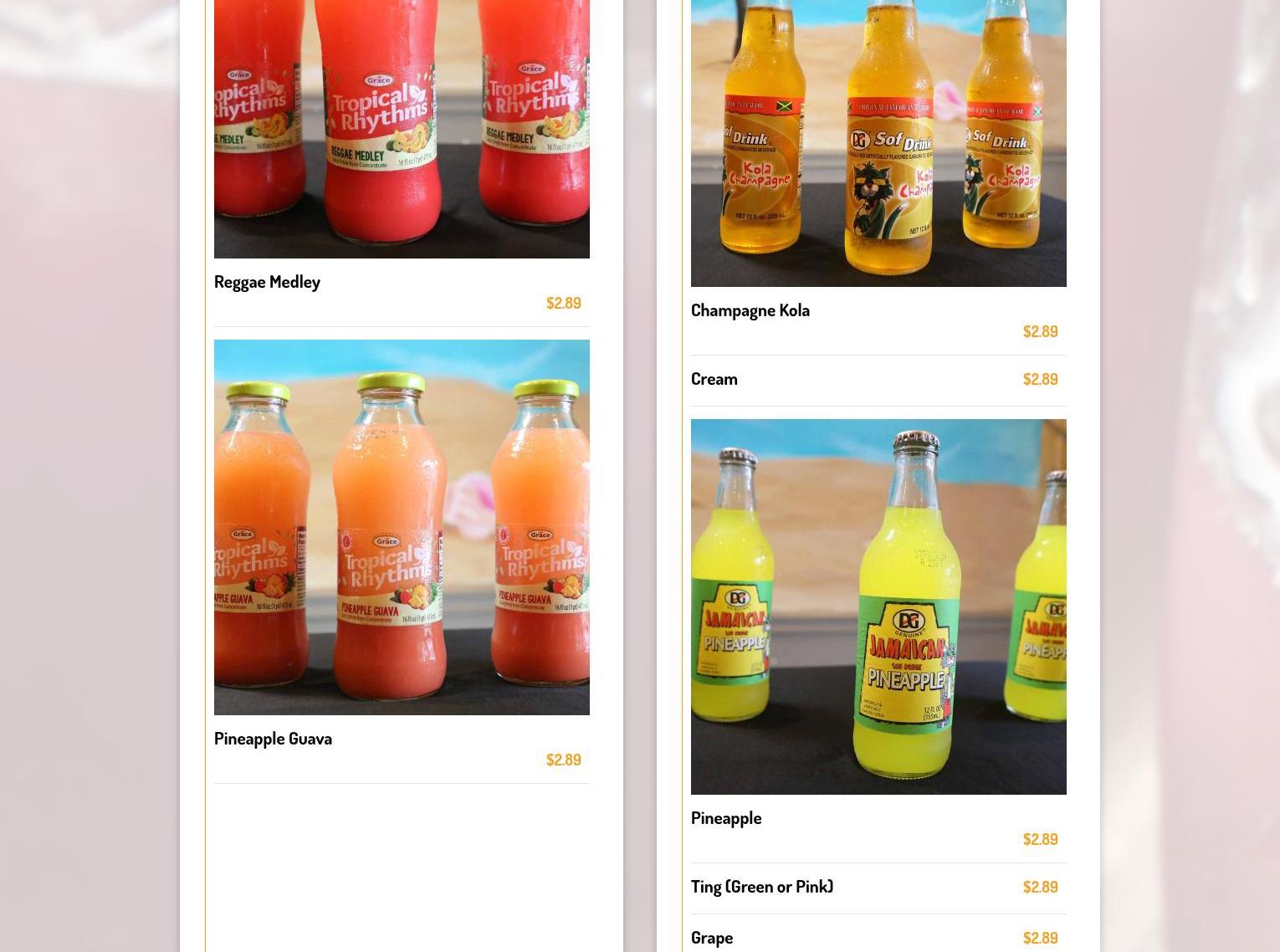Open the Pineapple soda image
1280x952 pixels.
click(x=878, y=607)
